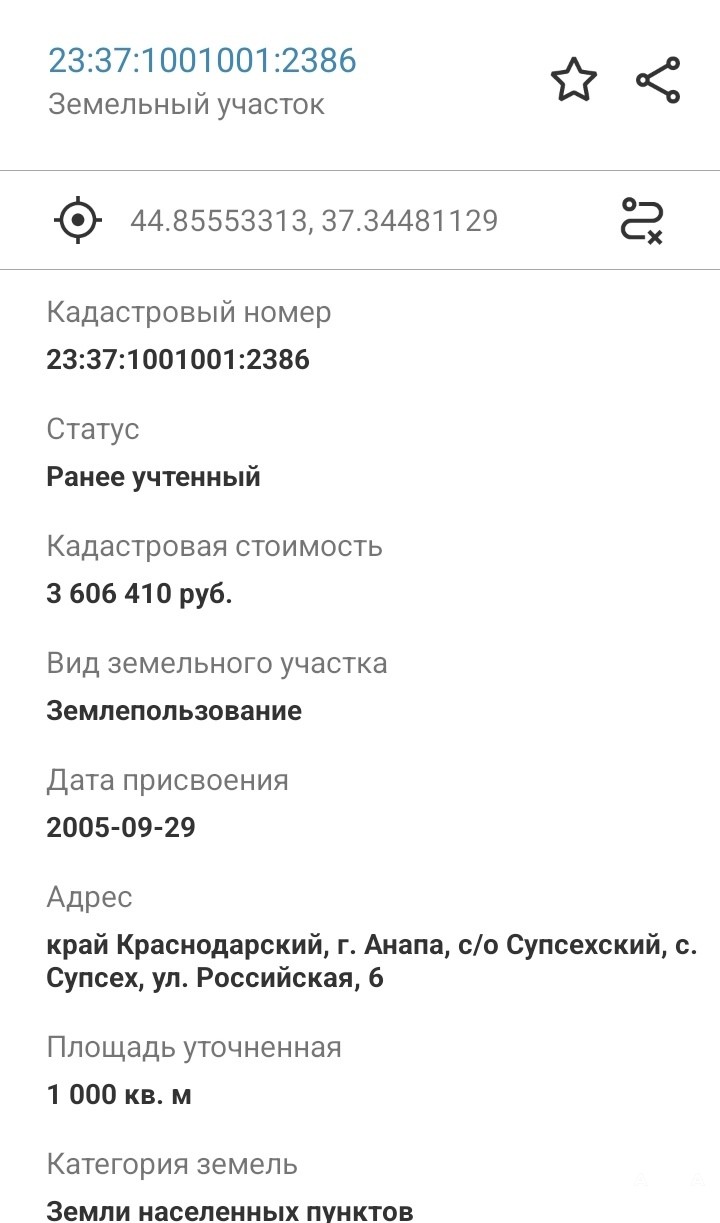The width and height of the screenshot is (720, 1223).
Task: Open cadastral number 23:37:1001001:2386 link in header
Action: click(x=202, y=61)
